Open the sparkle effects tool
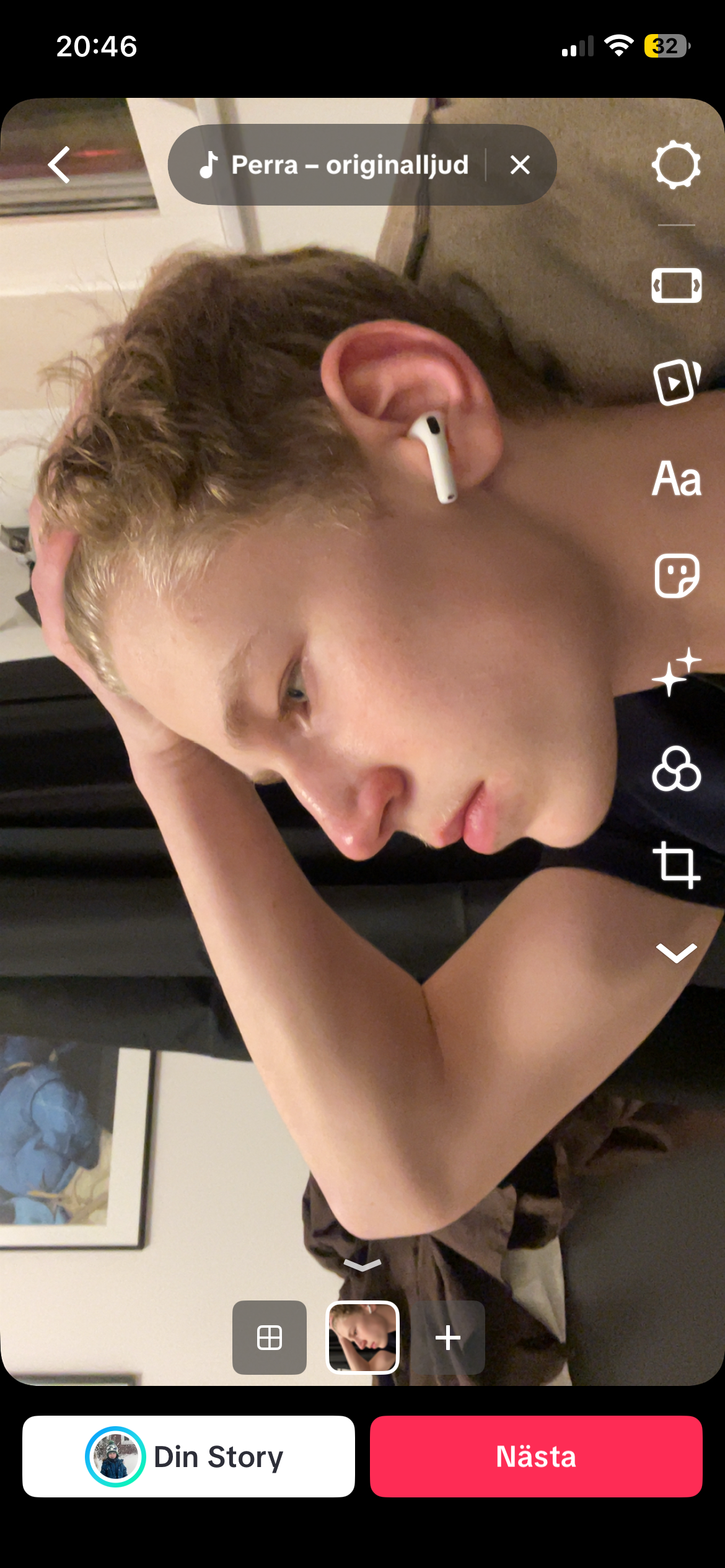The height and width of the screenshot is (1568, 725). [x=676, y=672]
